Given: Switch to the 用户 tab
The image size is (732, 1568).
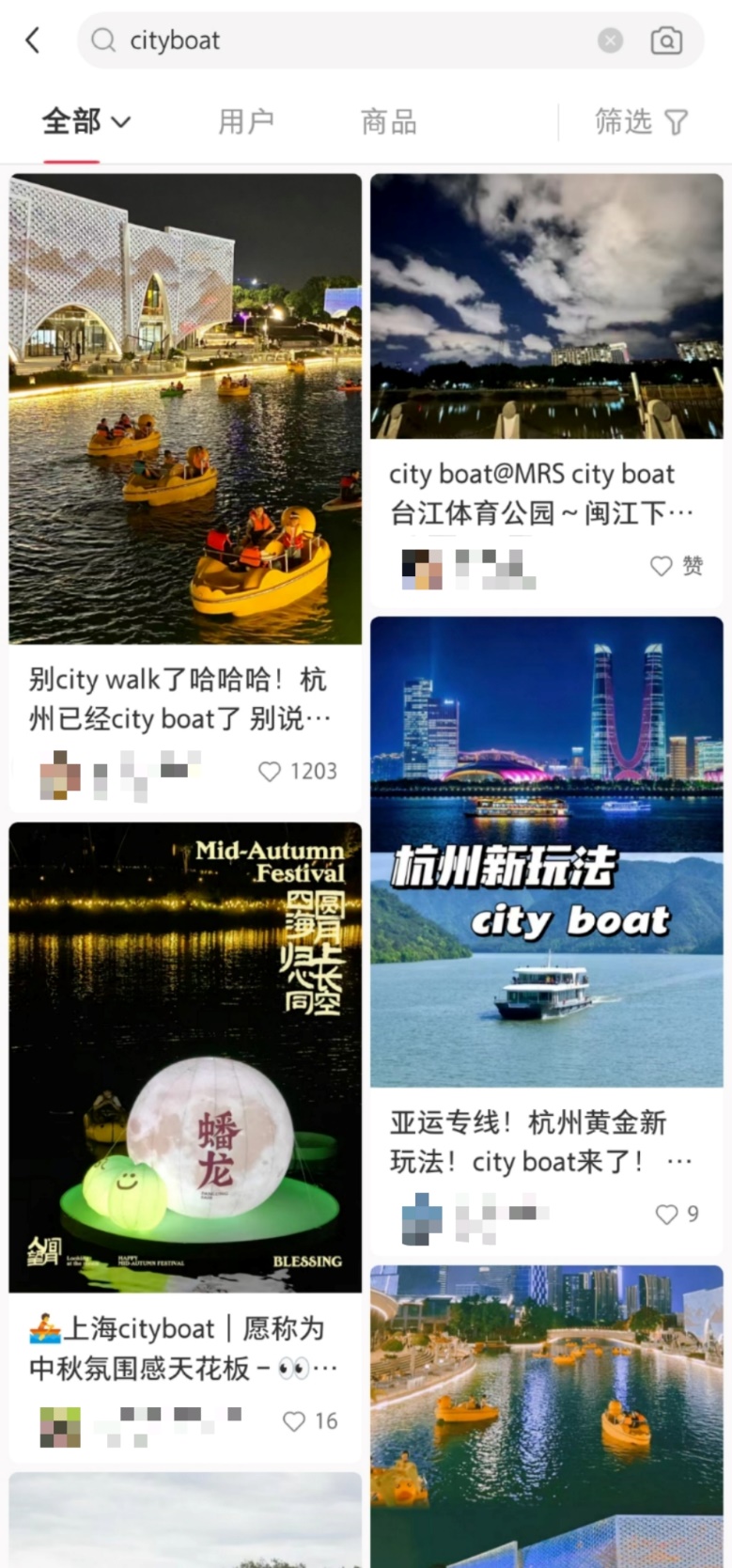Looking at the screenshot, I should click(x=246, y=122).
